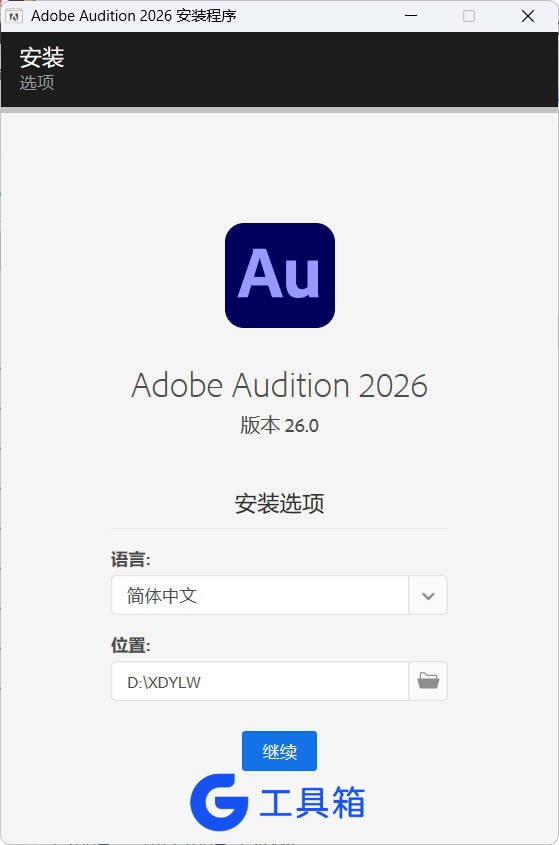The image size is (559, 845).
Task: Minimize the Adobe Audition installer window
Action: pyautogui.click(x=411, y=16)
